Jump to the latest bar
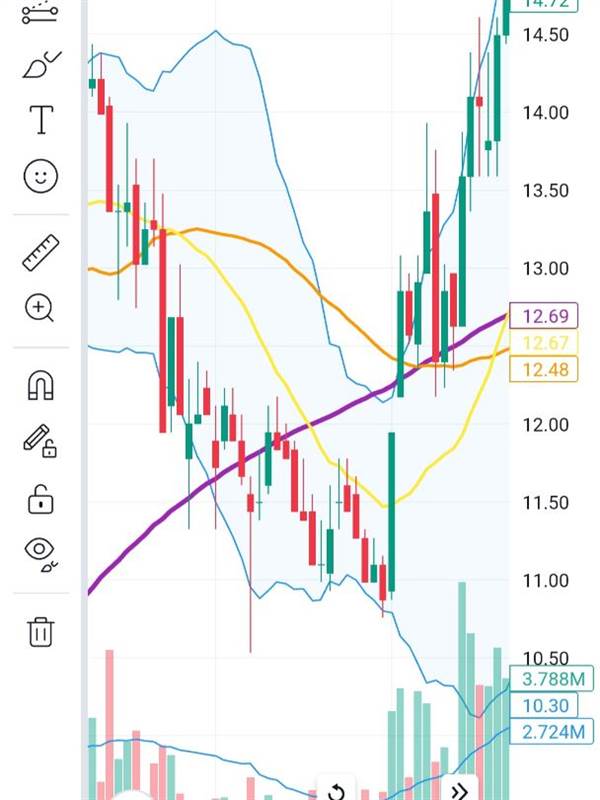The height and width of the screenshot is (800, 600). (x=459, y=791)
